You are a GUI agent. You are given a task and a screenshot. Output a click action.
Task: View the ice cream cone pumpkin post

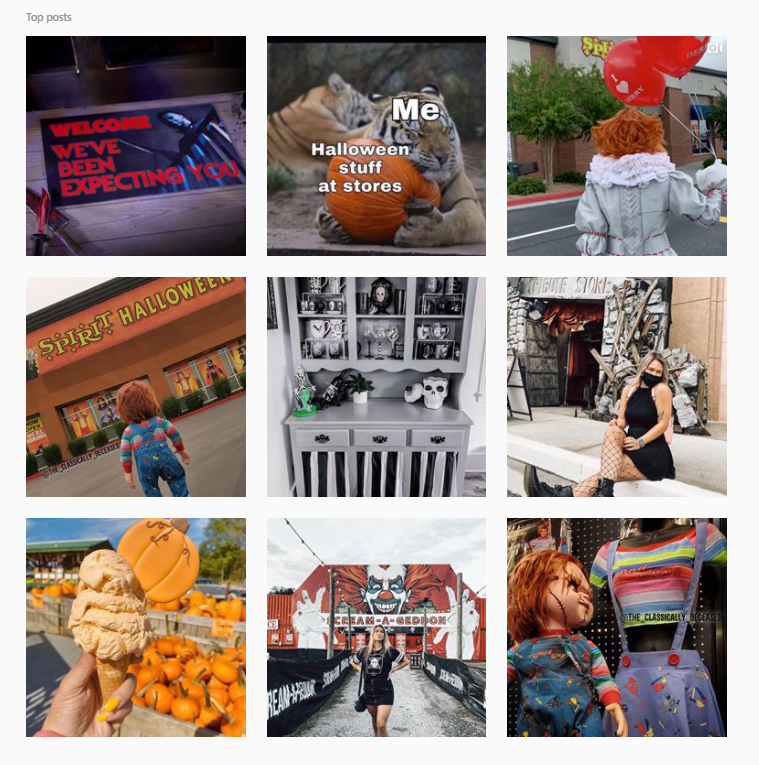[x=136, y=627]
